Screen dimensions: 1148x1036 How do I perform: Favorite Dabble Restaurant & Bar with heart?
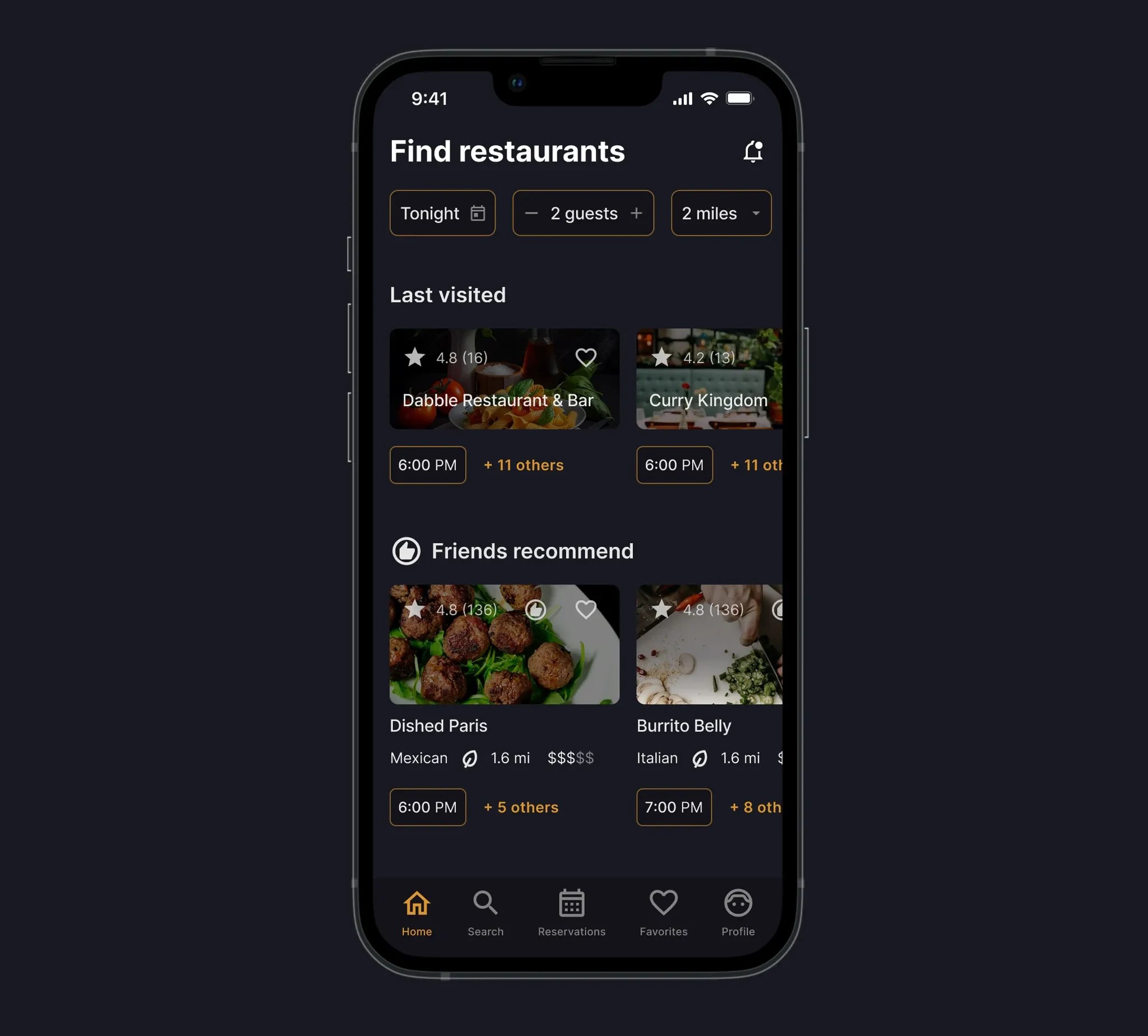[x=585, y=357]
